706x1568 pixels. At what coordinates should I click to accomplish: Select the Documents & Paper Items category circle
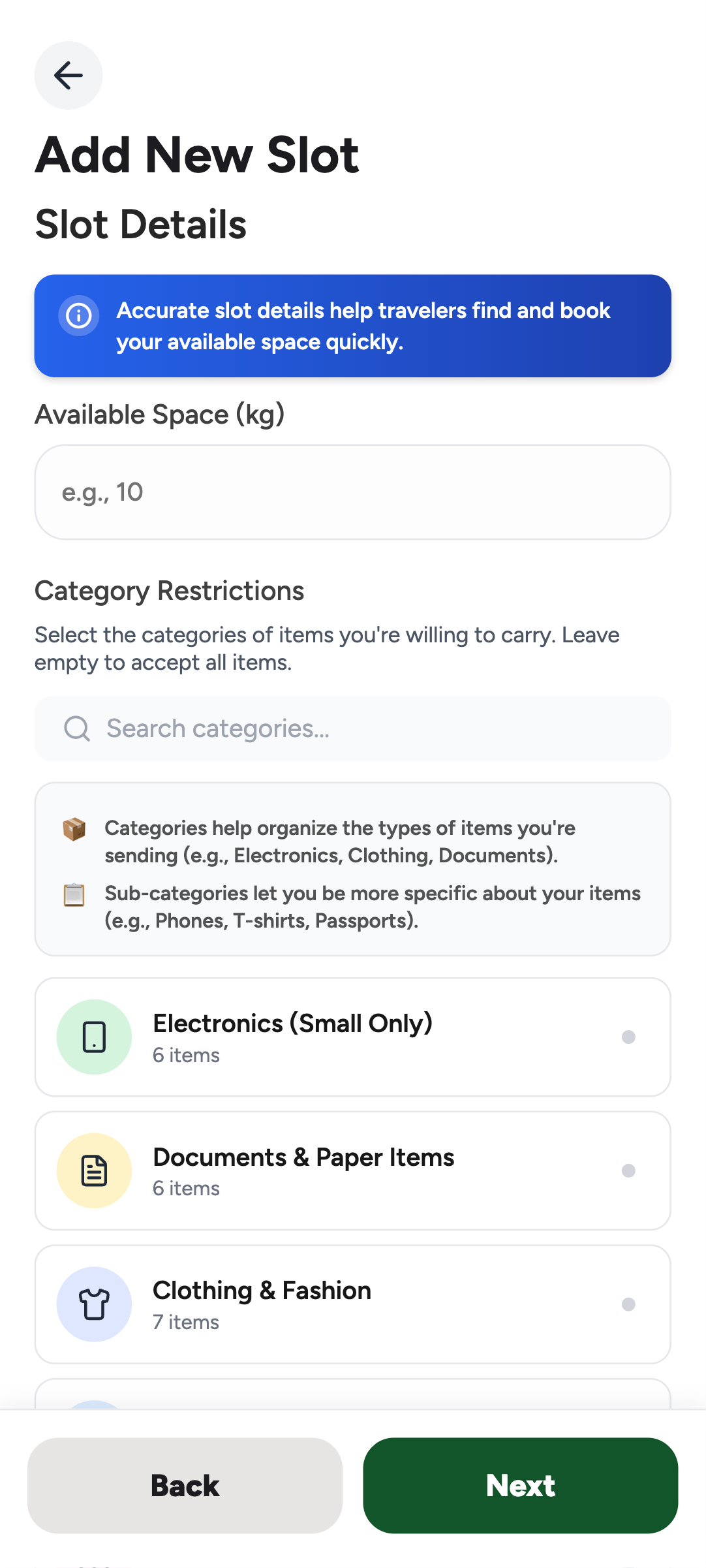click(628, 1170)
